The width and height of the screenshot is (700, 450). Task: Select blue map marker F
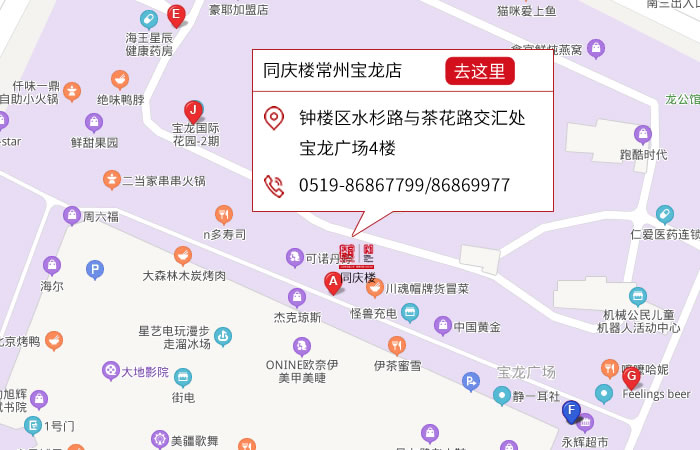coord(571,410)
